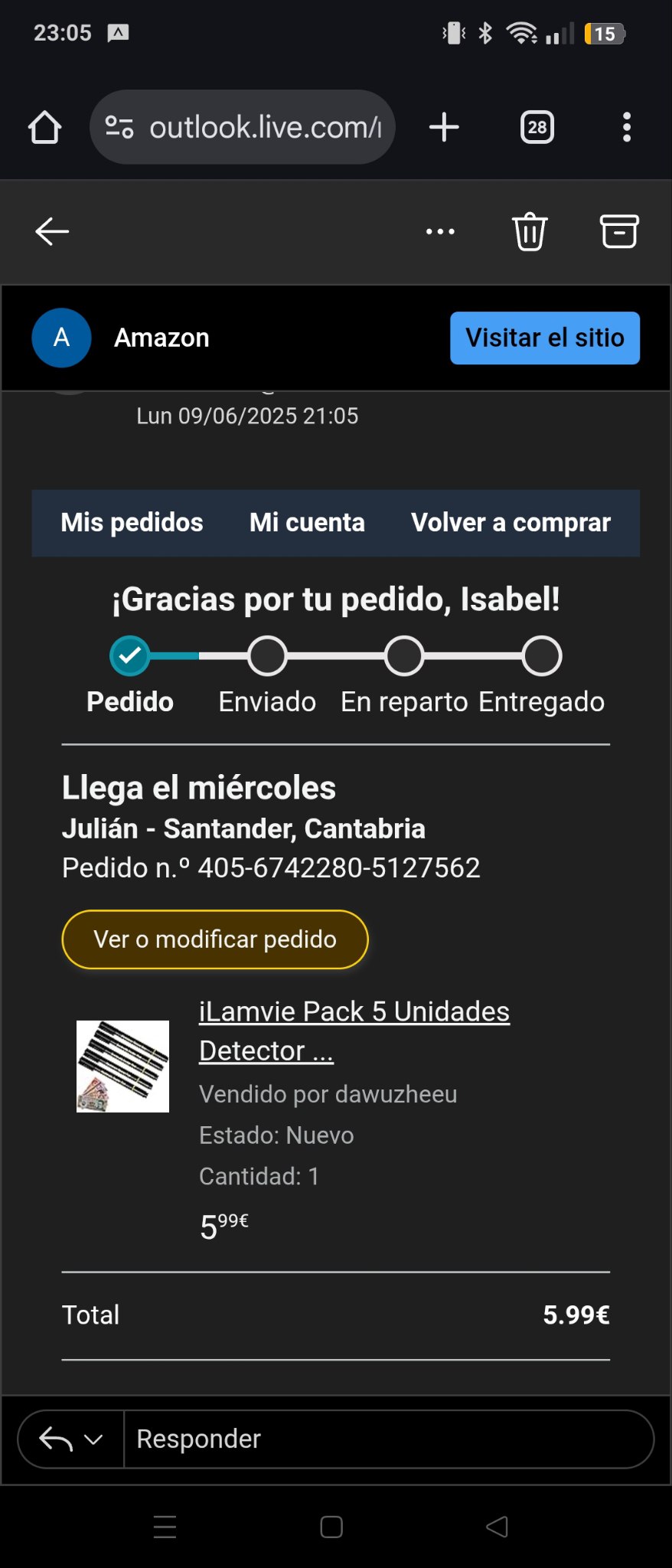672x1568 pixels.
Task: Go to Mi cuenta
Action: tap(307, 522)
